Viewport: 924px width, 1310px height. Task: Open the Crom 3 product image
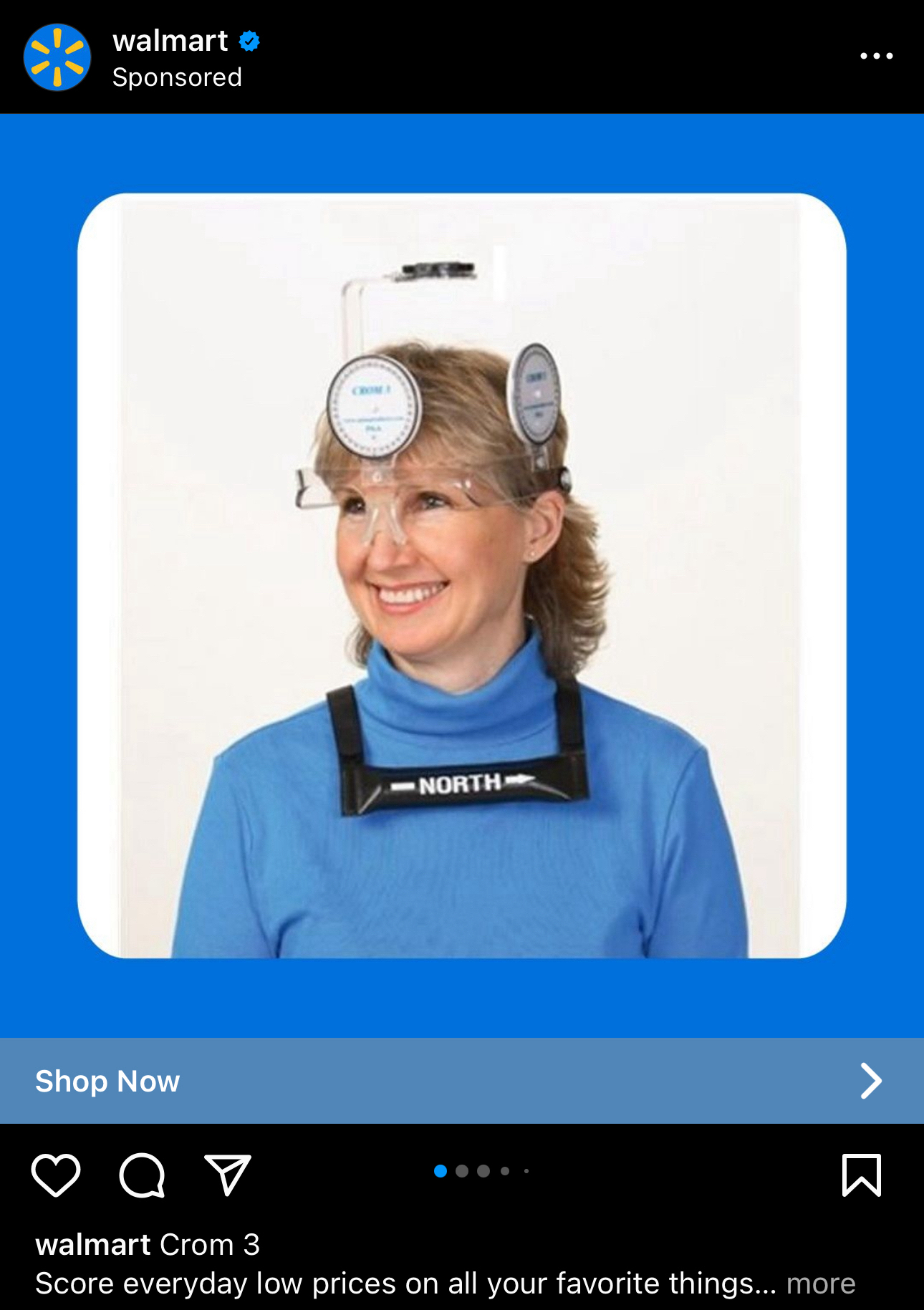[461, 575]
